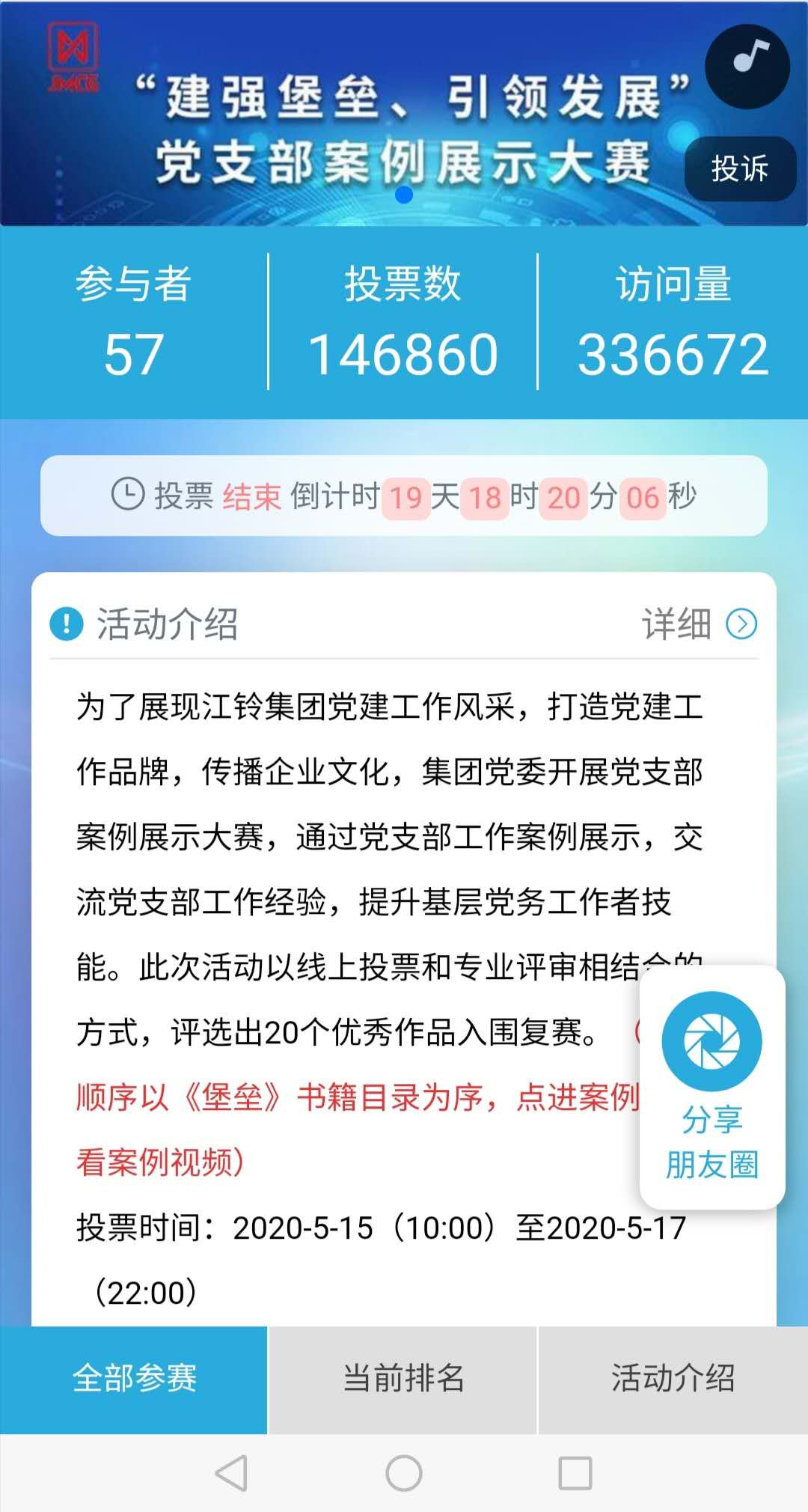Switch to the 全部参赛 tab
This screenshot has width=808, height=1512.
[x=134, y=1379]
